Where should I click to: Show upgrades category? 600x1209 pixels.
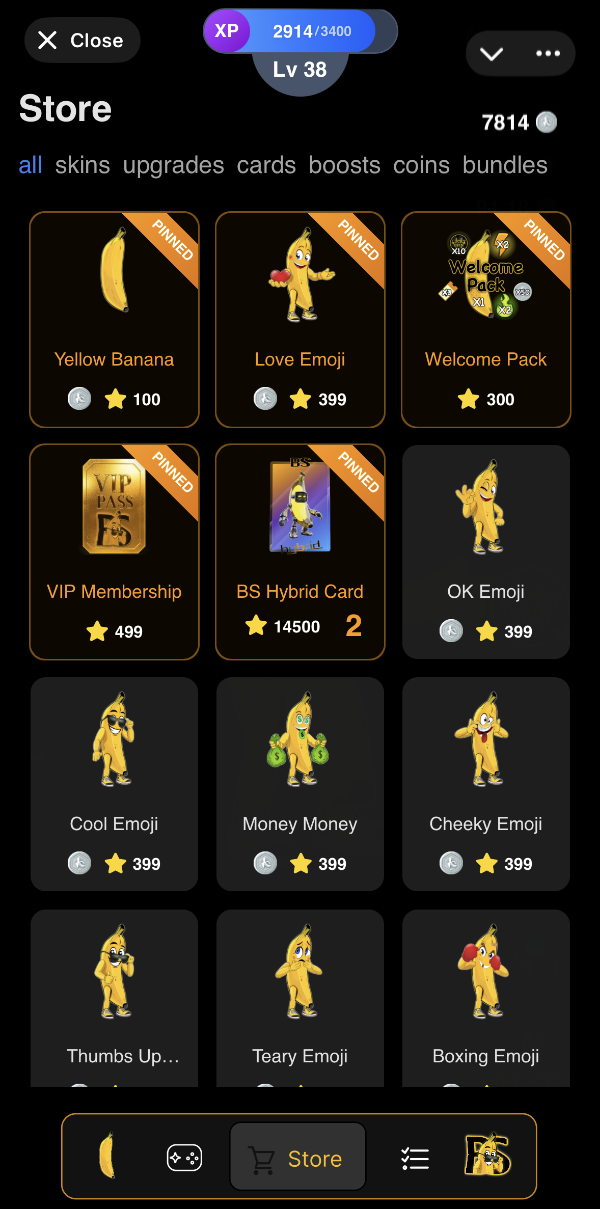point(173,165)
